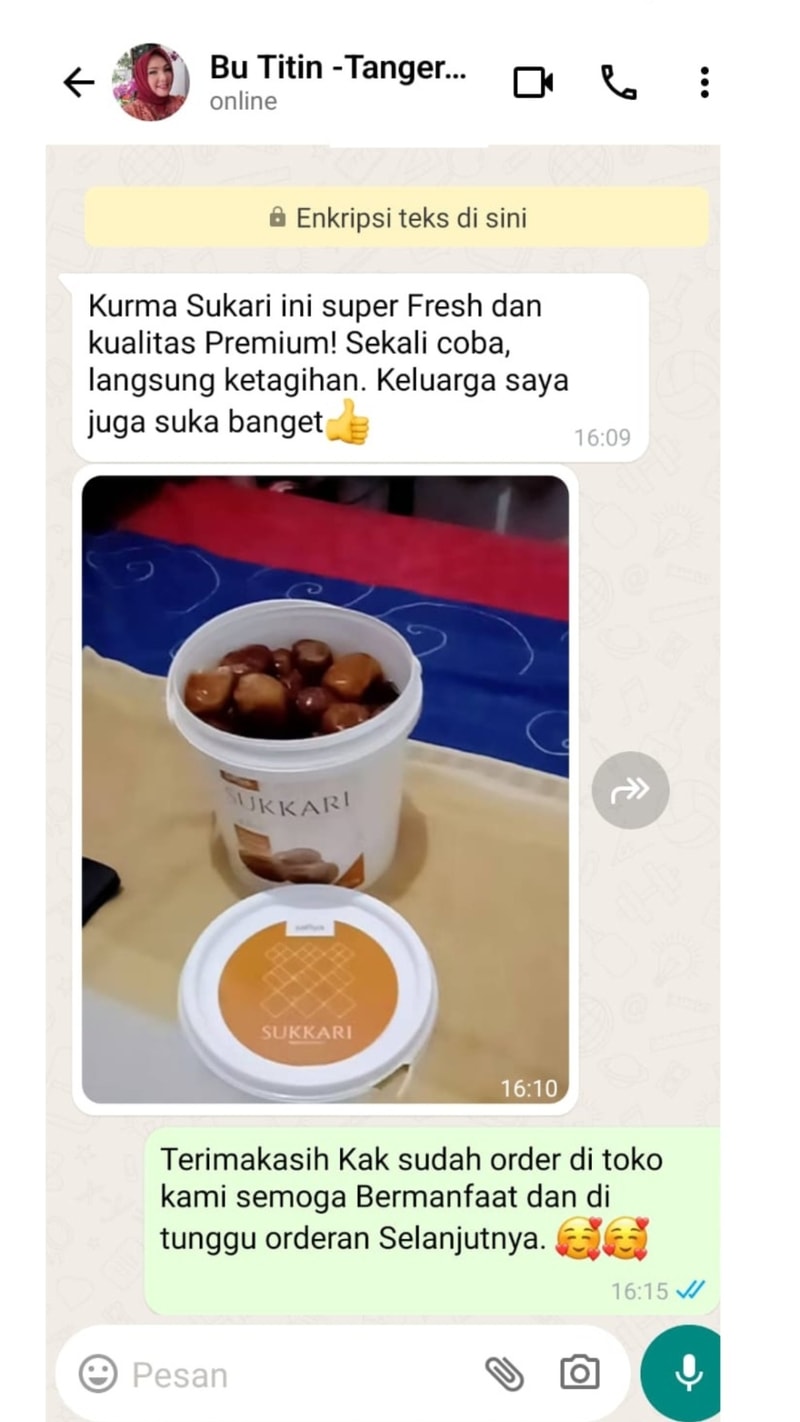
Task: Open the three-dot overflow menu
Action: 704,83
